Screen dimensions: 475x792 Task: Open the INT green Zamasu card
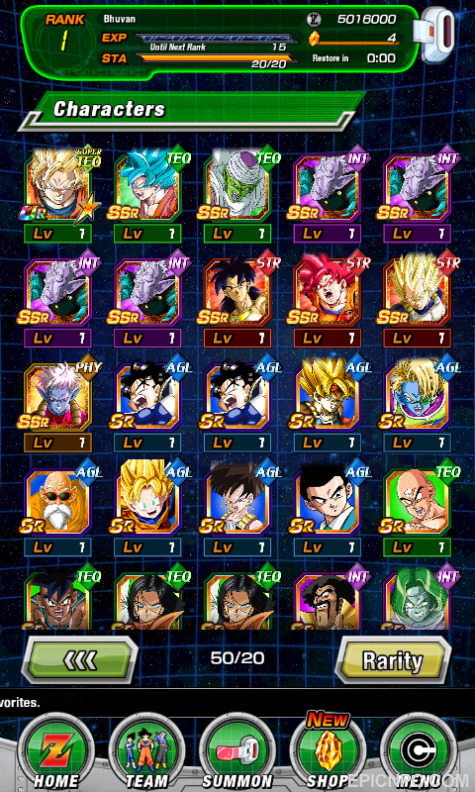point(417,599)
